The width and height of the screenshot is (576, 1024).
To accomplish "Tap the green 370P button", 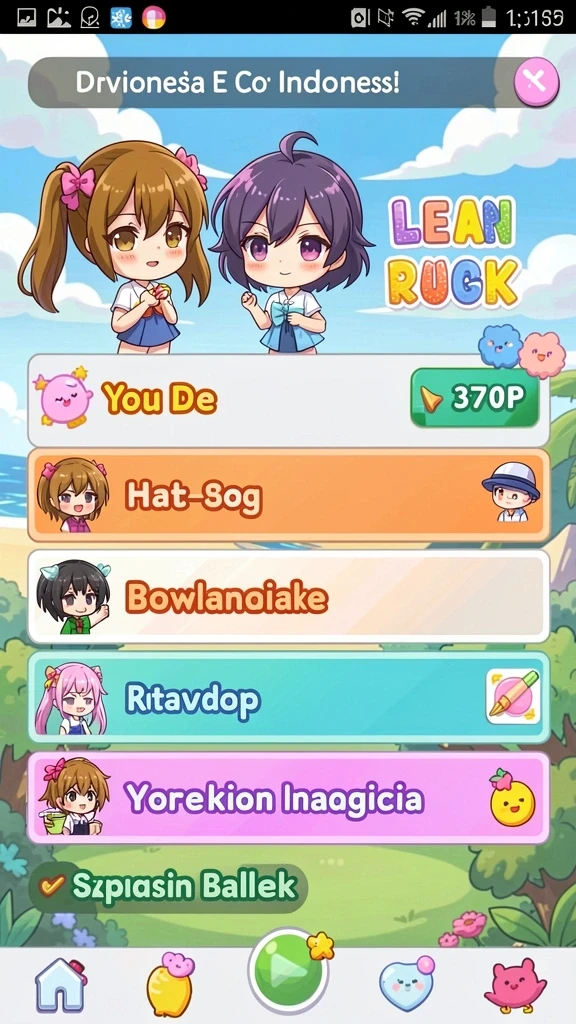I will click(x=475, y=398).
